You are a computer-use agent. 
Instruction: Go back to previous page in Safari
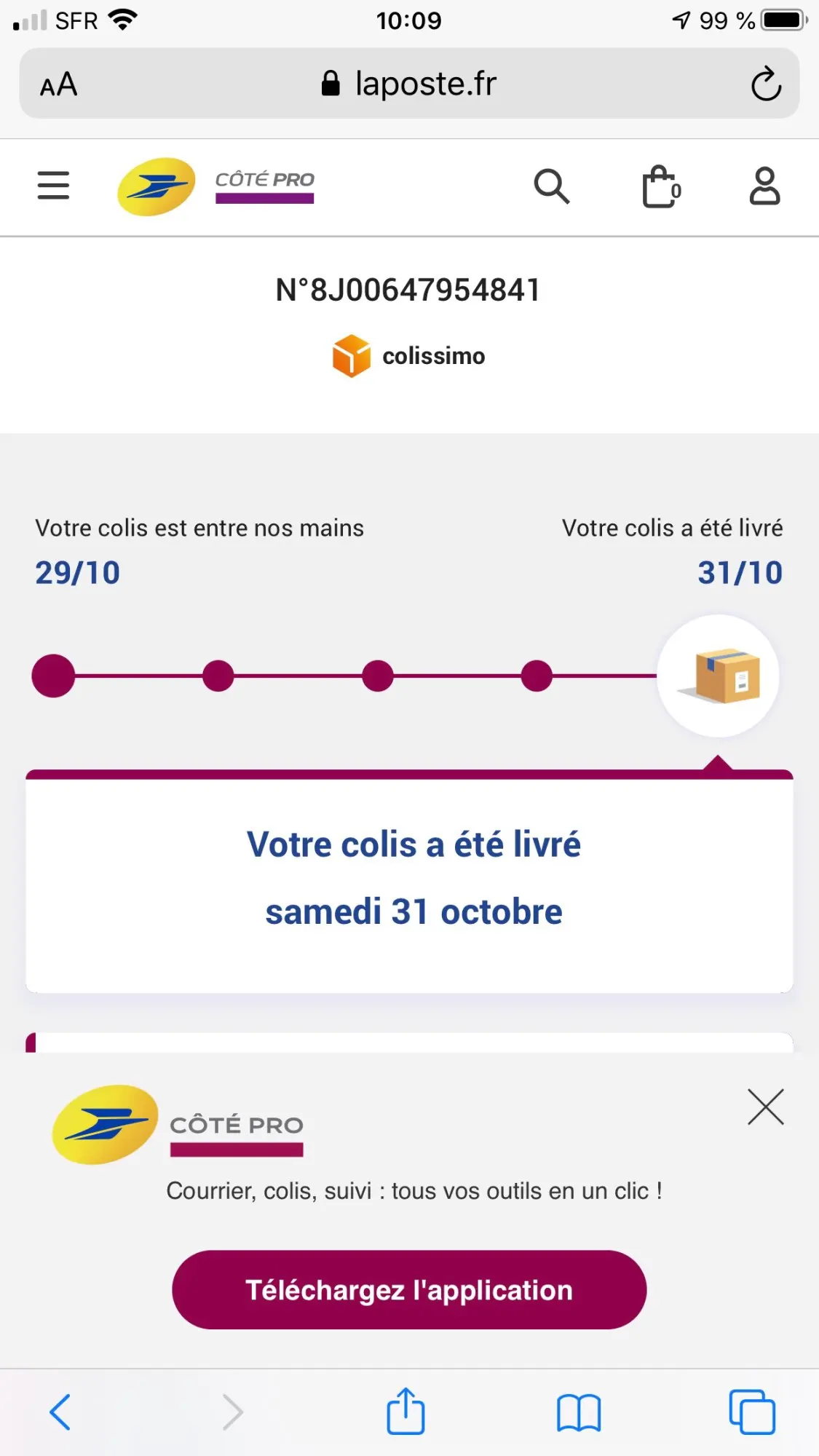click(60, 1412)
